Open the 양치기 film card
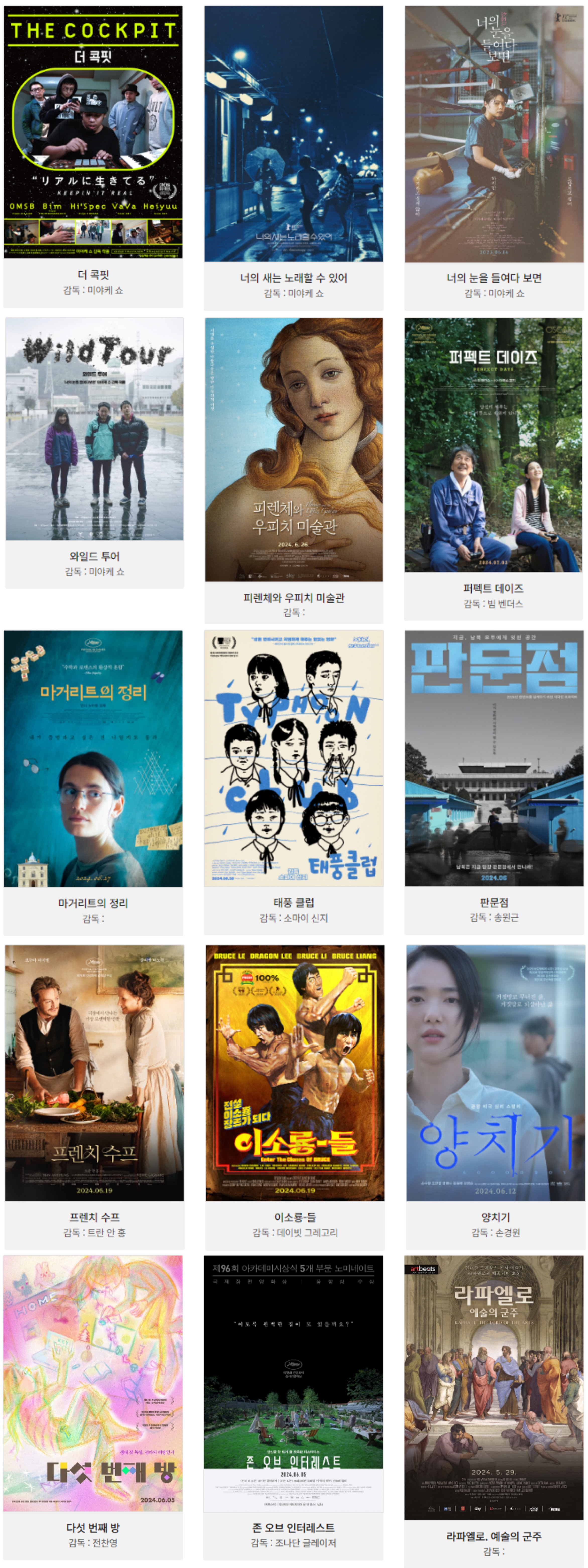This screenshot has width=588, height=1568. [495, 1073]
